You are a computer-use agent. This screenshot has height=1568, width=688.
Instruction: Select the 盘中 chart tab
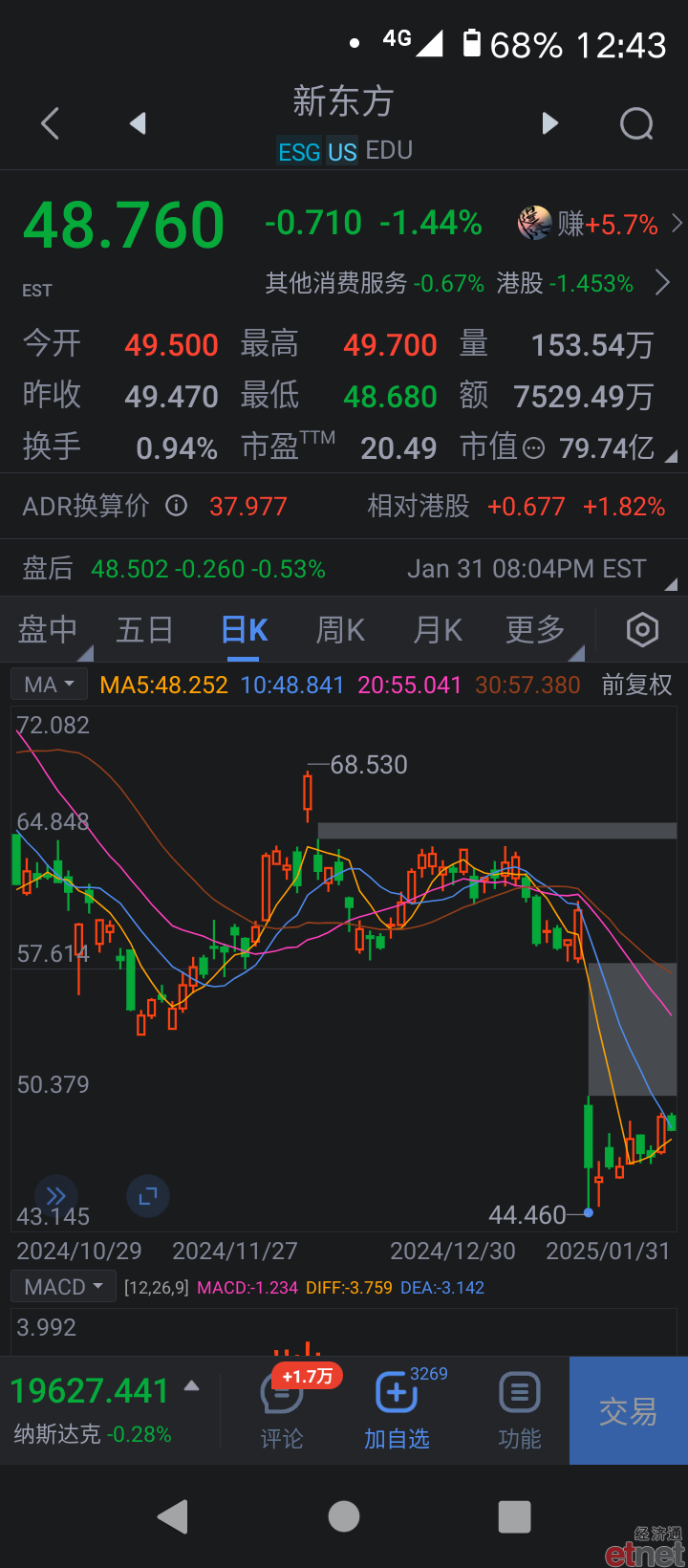click(48, 630)
